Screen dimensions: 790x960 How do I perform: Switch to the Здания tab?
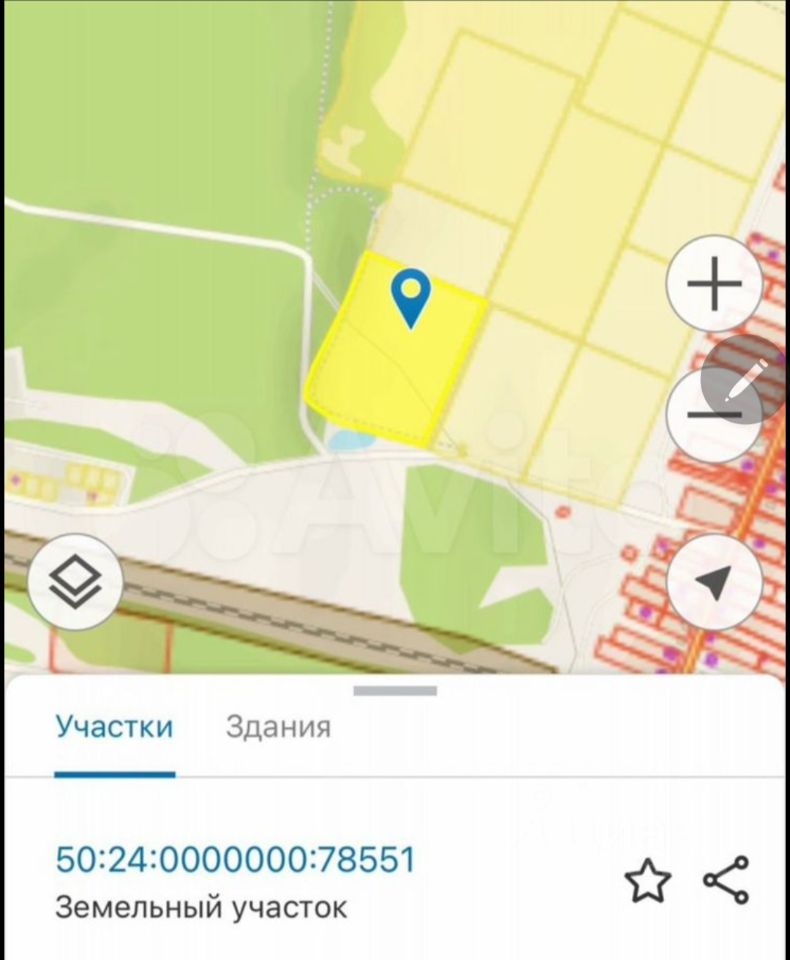(x=278, y=727)
